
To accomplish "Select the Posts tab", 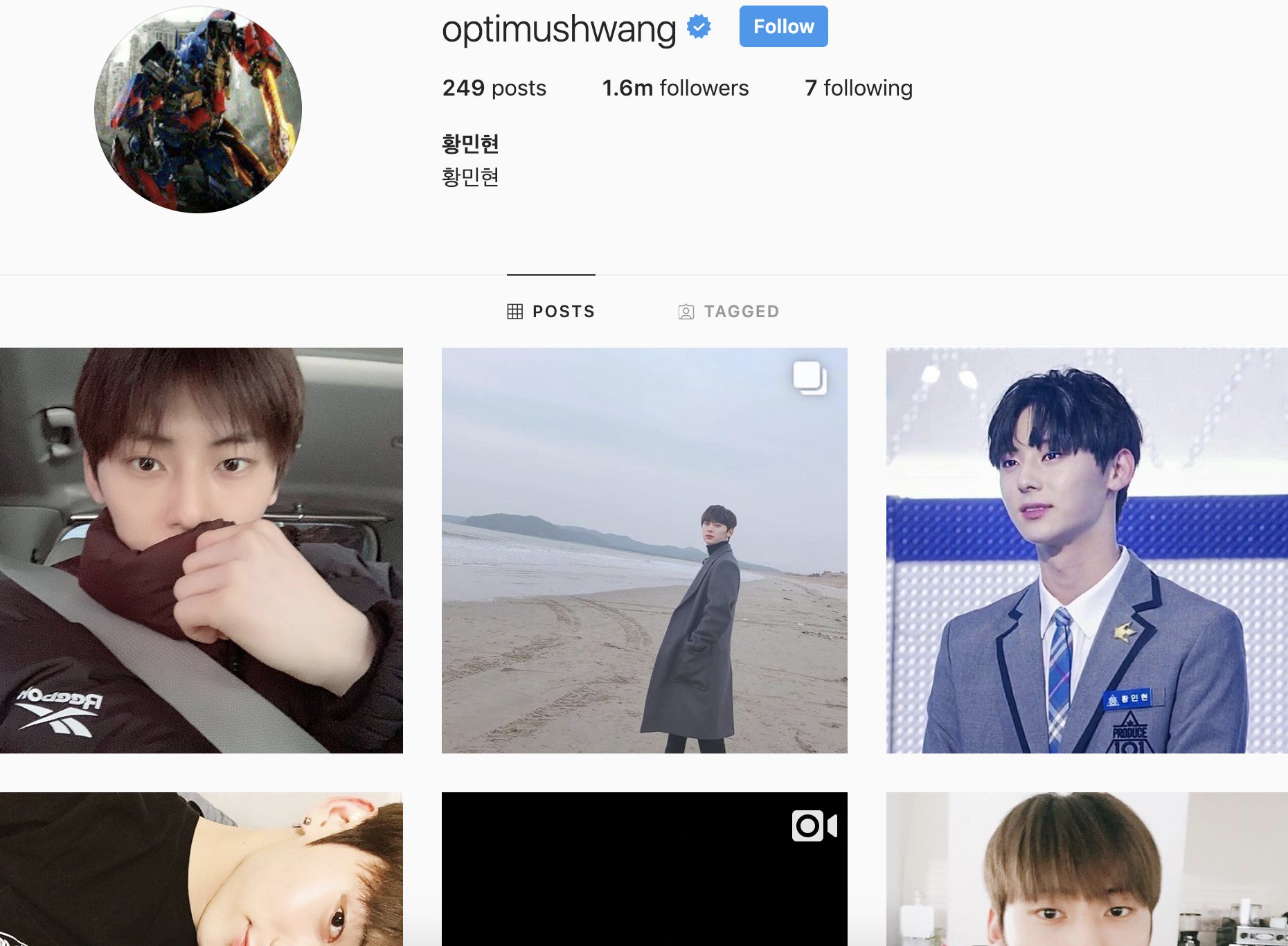I will click(x=551, y=312).
